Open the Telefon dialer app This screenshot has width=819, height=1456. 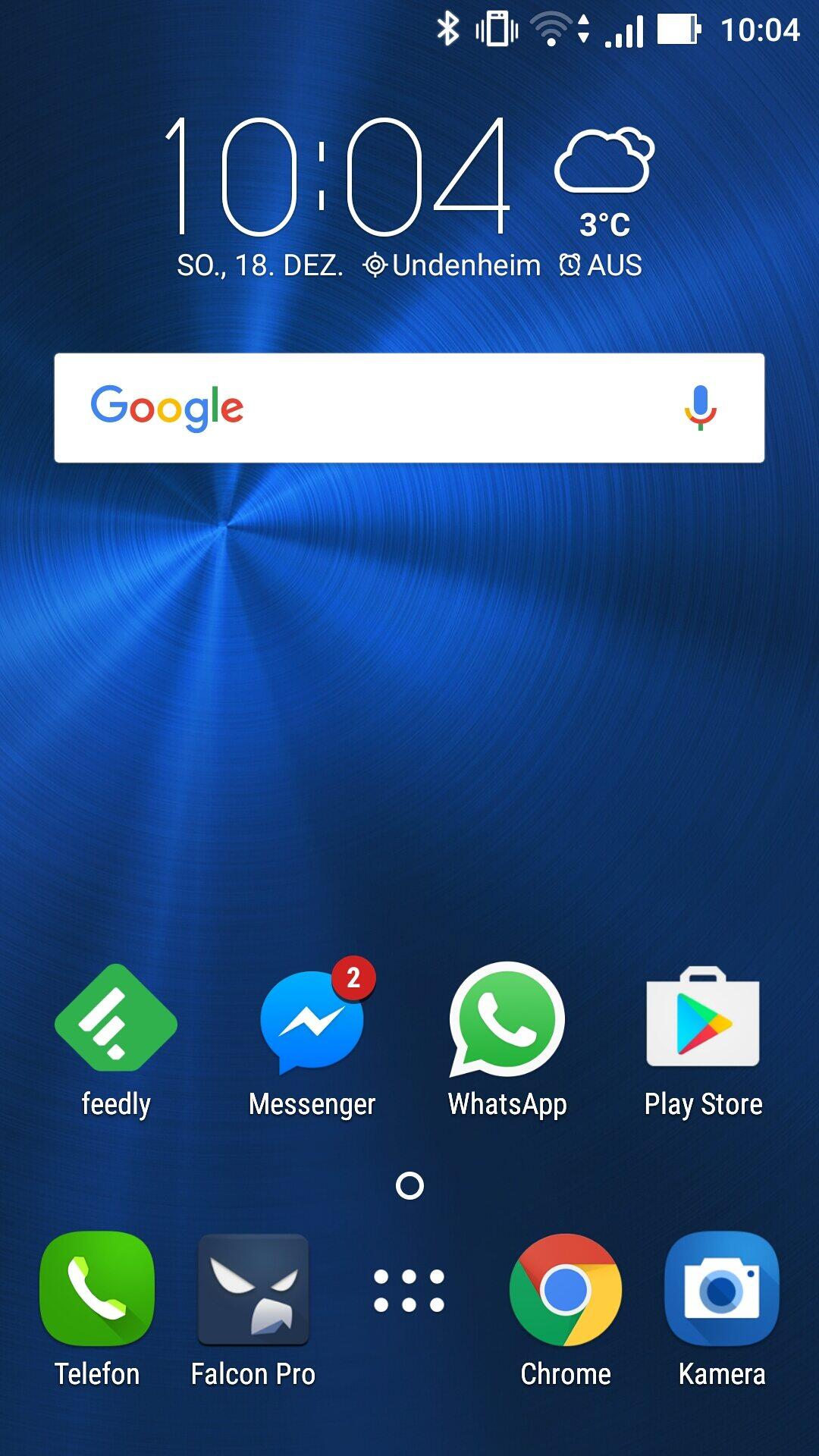pyautogui.click(x=97, y=1289)
